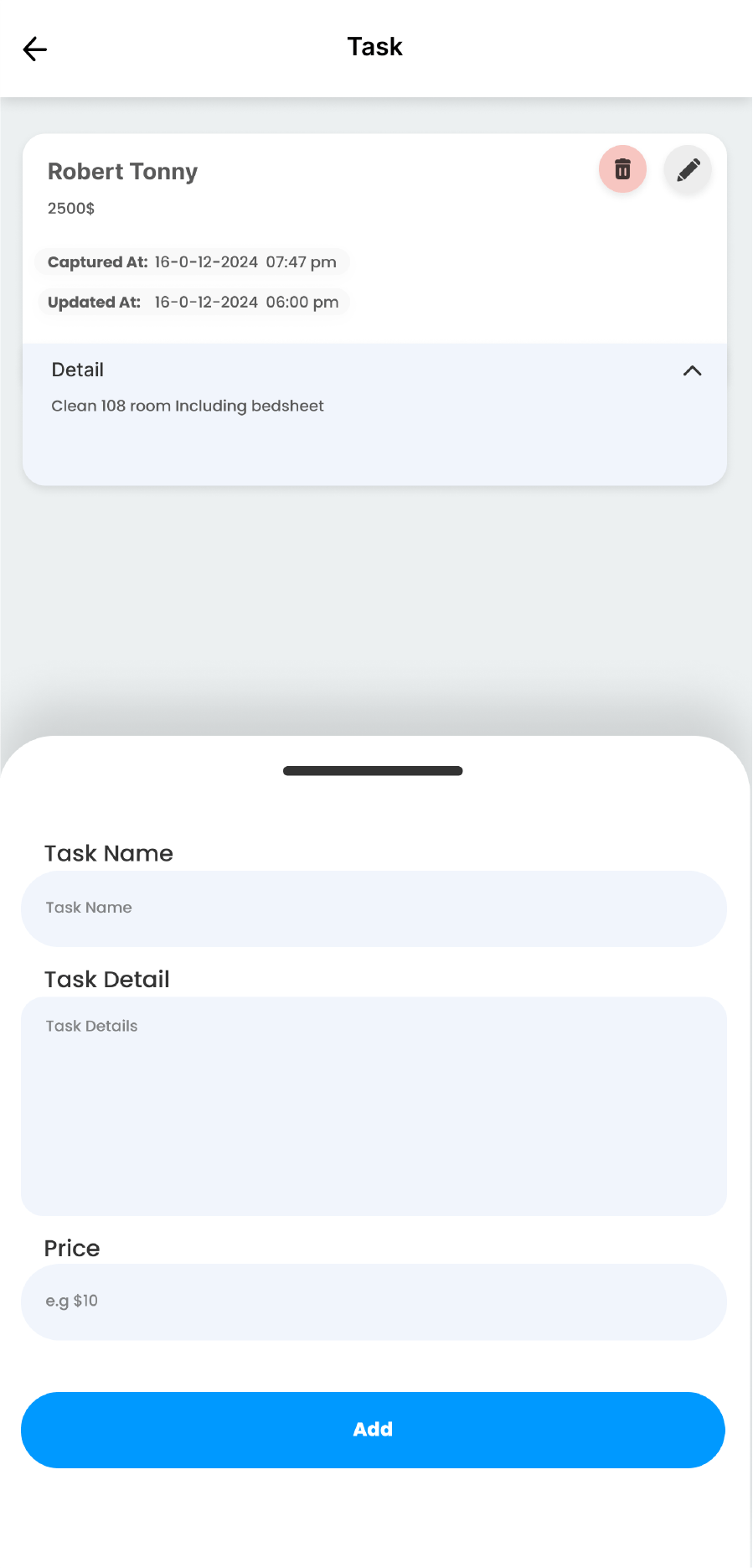Tap the Add button
The image size is (753, 1568).
tap(373, 1430)
